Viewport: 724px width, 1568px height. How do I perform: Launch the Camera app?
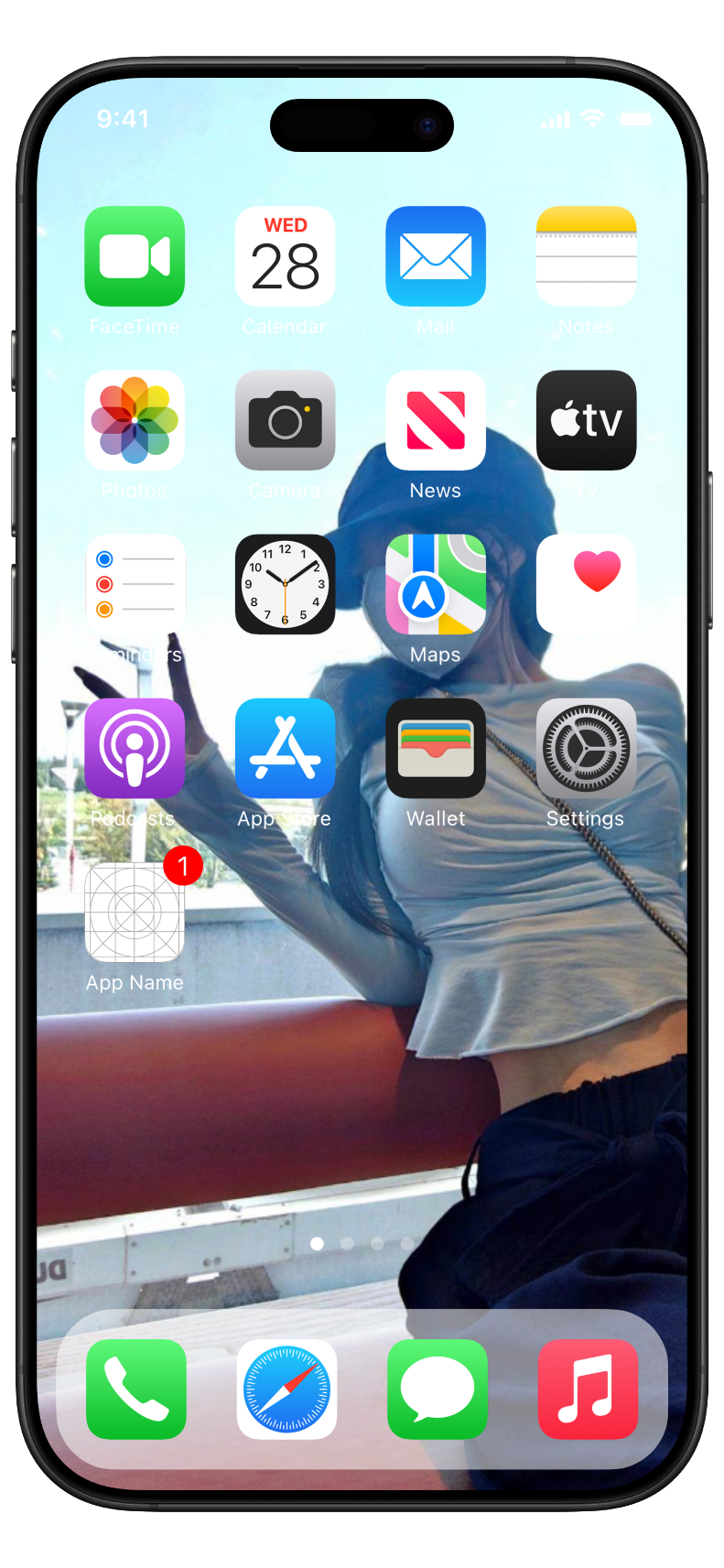point(285,420)
